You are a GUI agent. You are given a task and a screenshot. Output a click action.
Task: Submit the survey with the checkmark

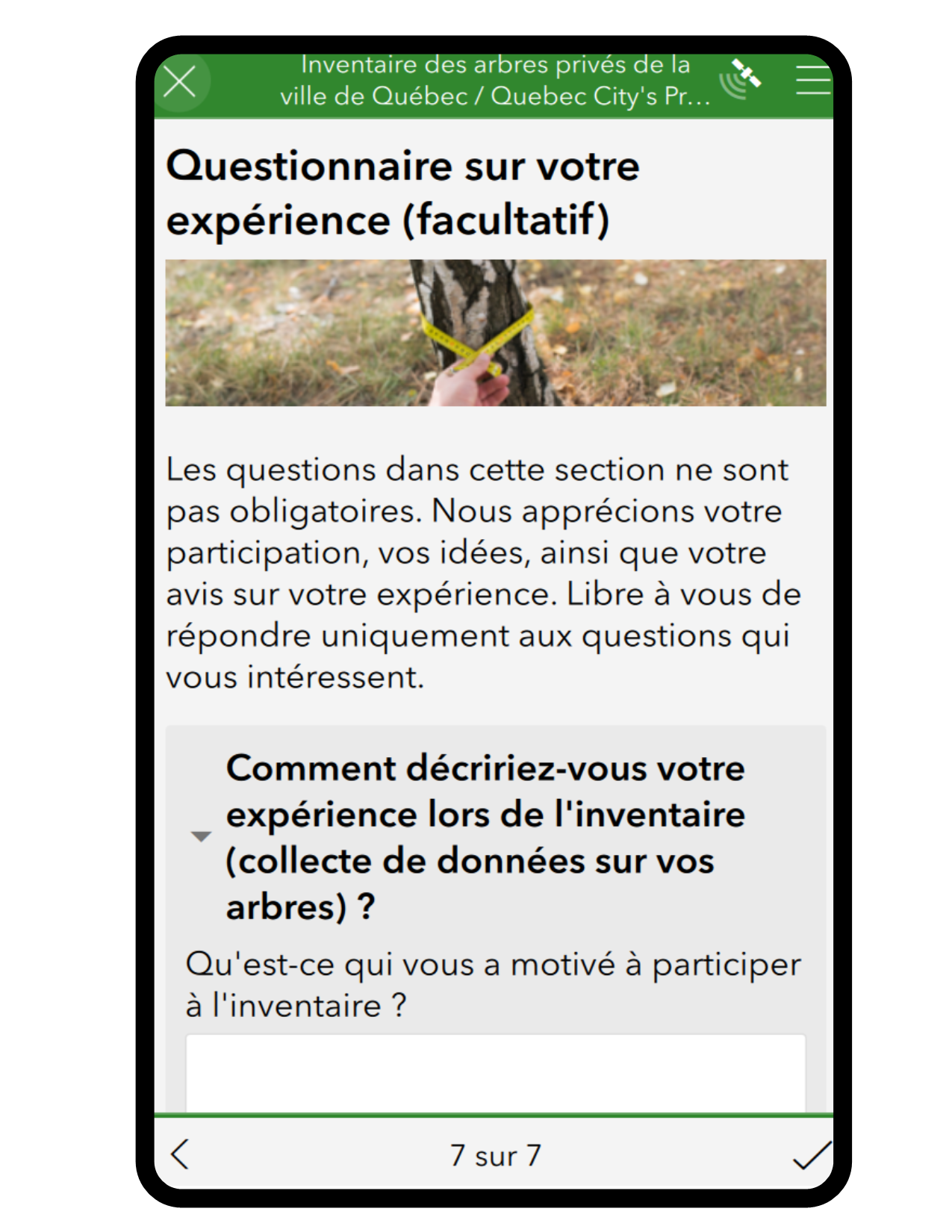tap(811, 1154)
